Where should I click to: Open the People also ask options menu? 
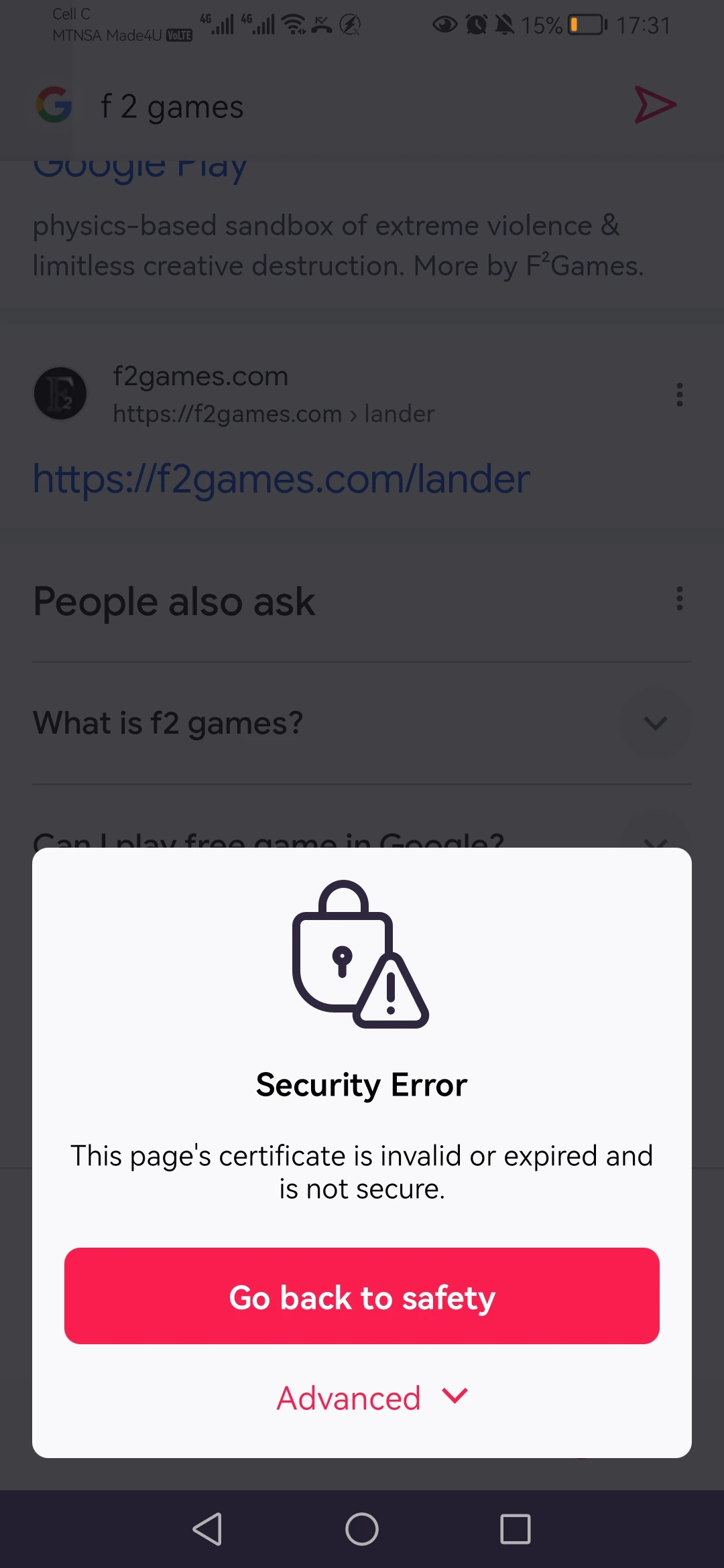[679, 600]
